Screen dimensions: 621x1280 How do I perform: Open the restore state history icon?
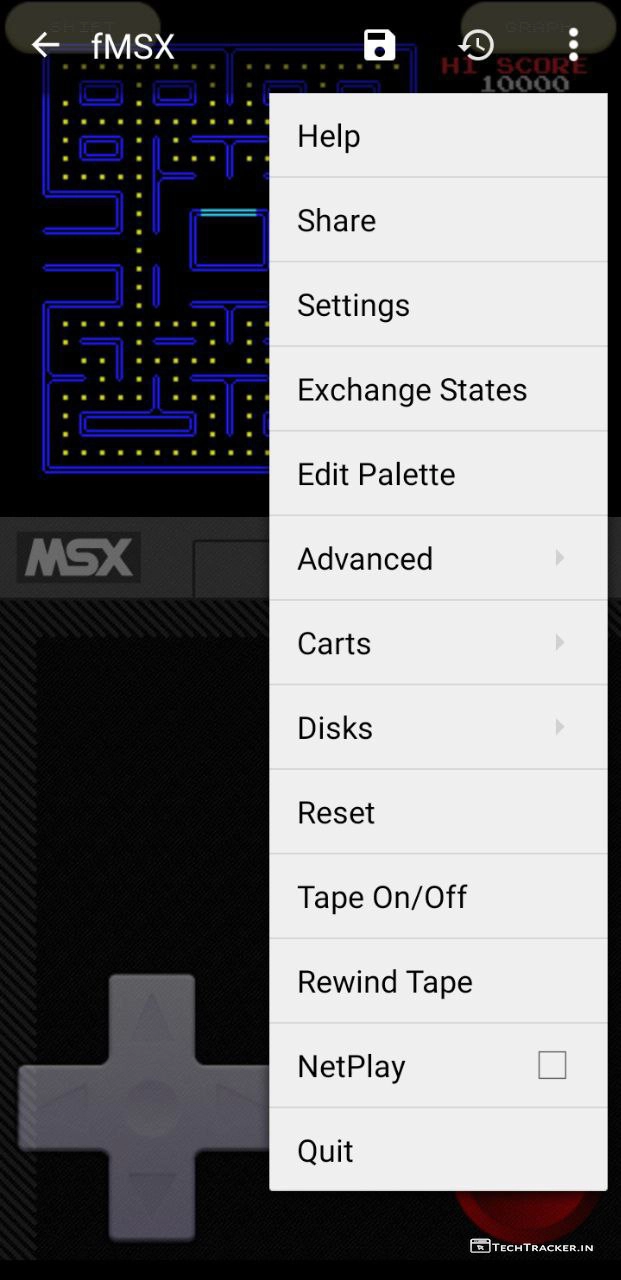coord(476,45)
